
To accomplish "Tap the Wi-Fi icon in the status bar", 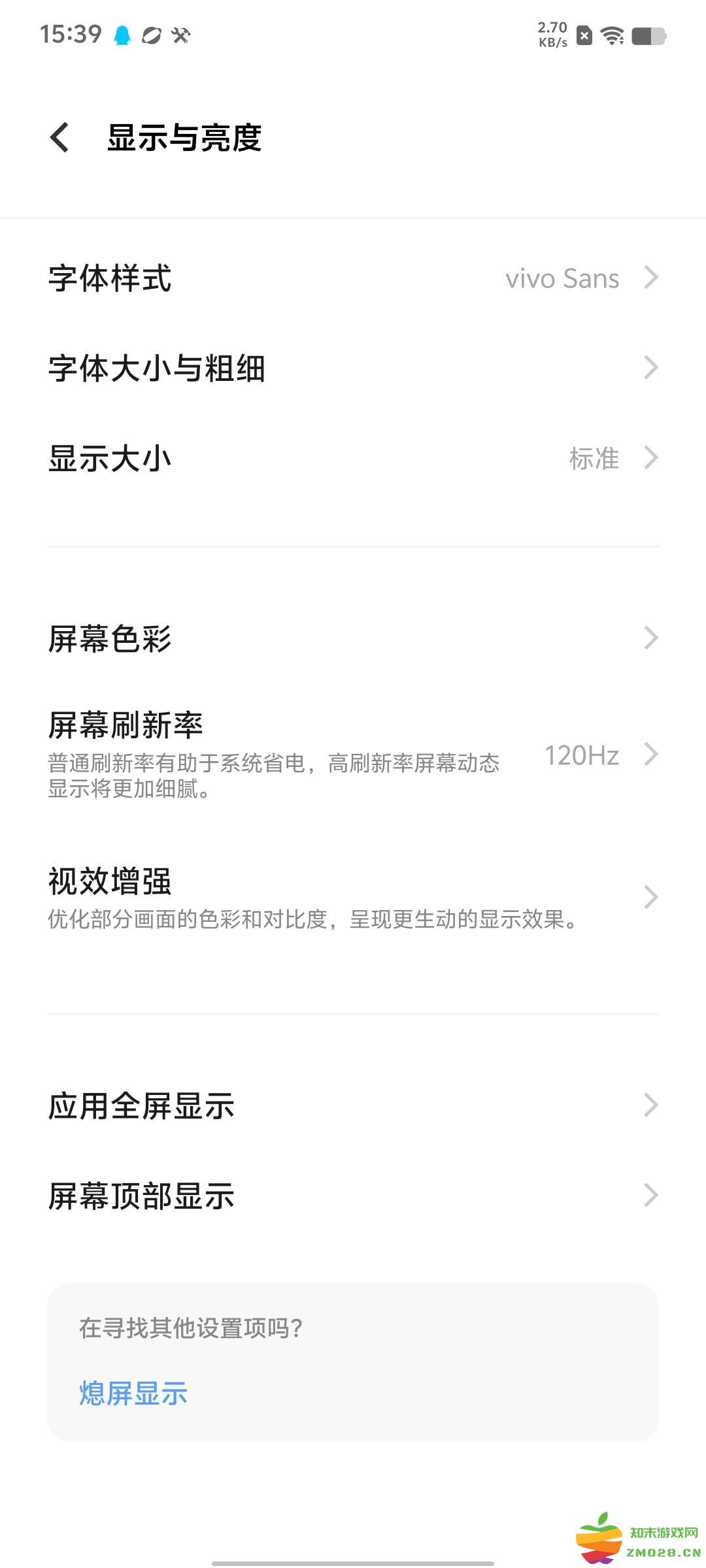I will pos(612,36).
